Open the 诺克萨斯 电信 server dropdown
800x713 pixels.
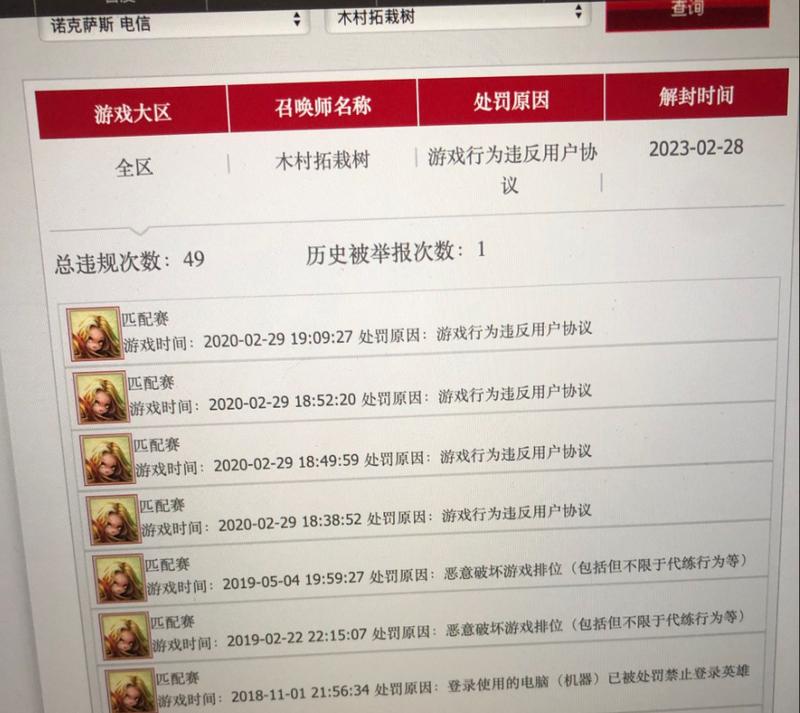click(175, 21)
